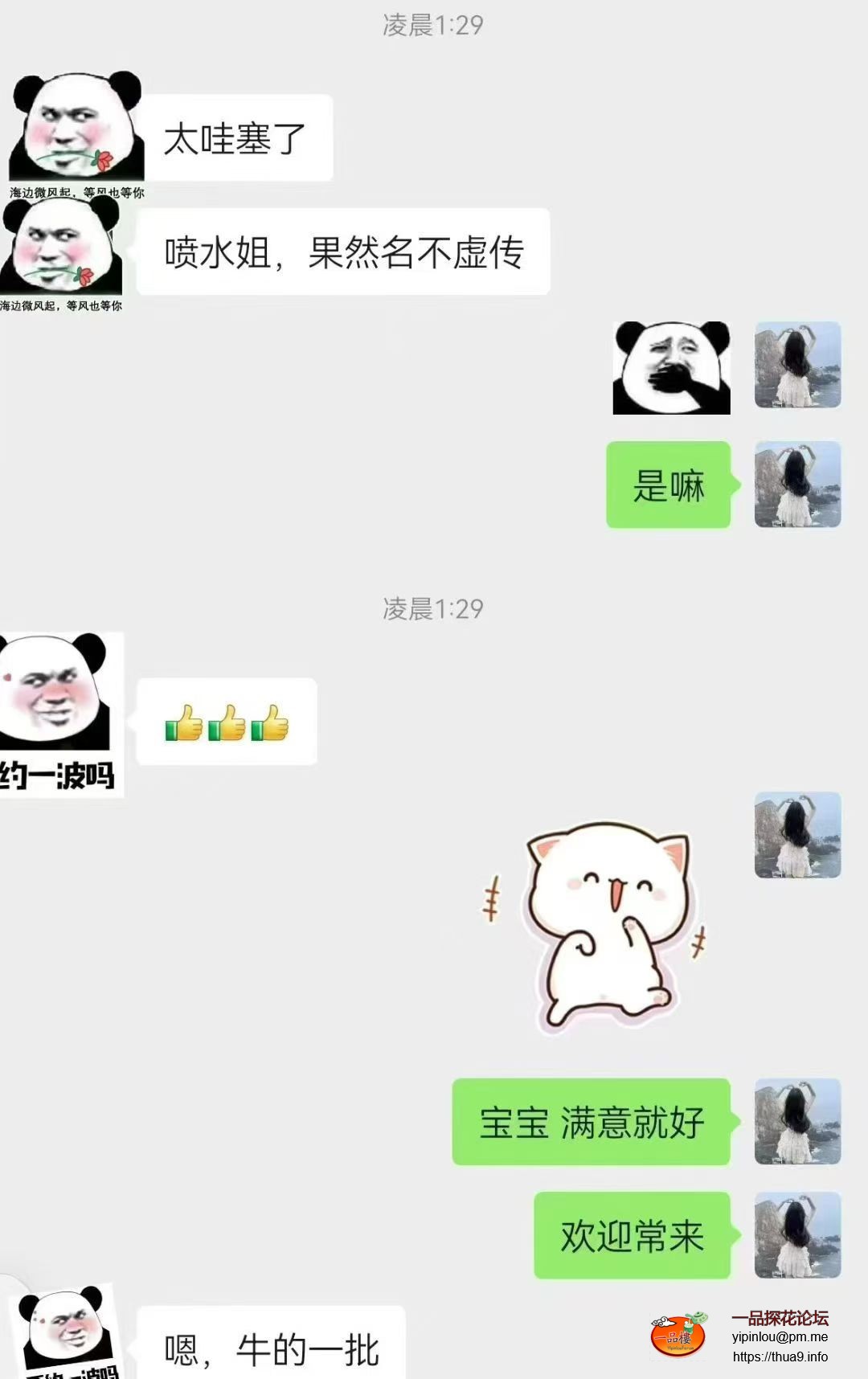Open the avatar beside the "是嘛" message
Image resolution: width=868 pixels, height=1379 pixels.
tap(797, 485)
